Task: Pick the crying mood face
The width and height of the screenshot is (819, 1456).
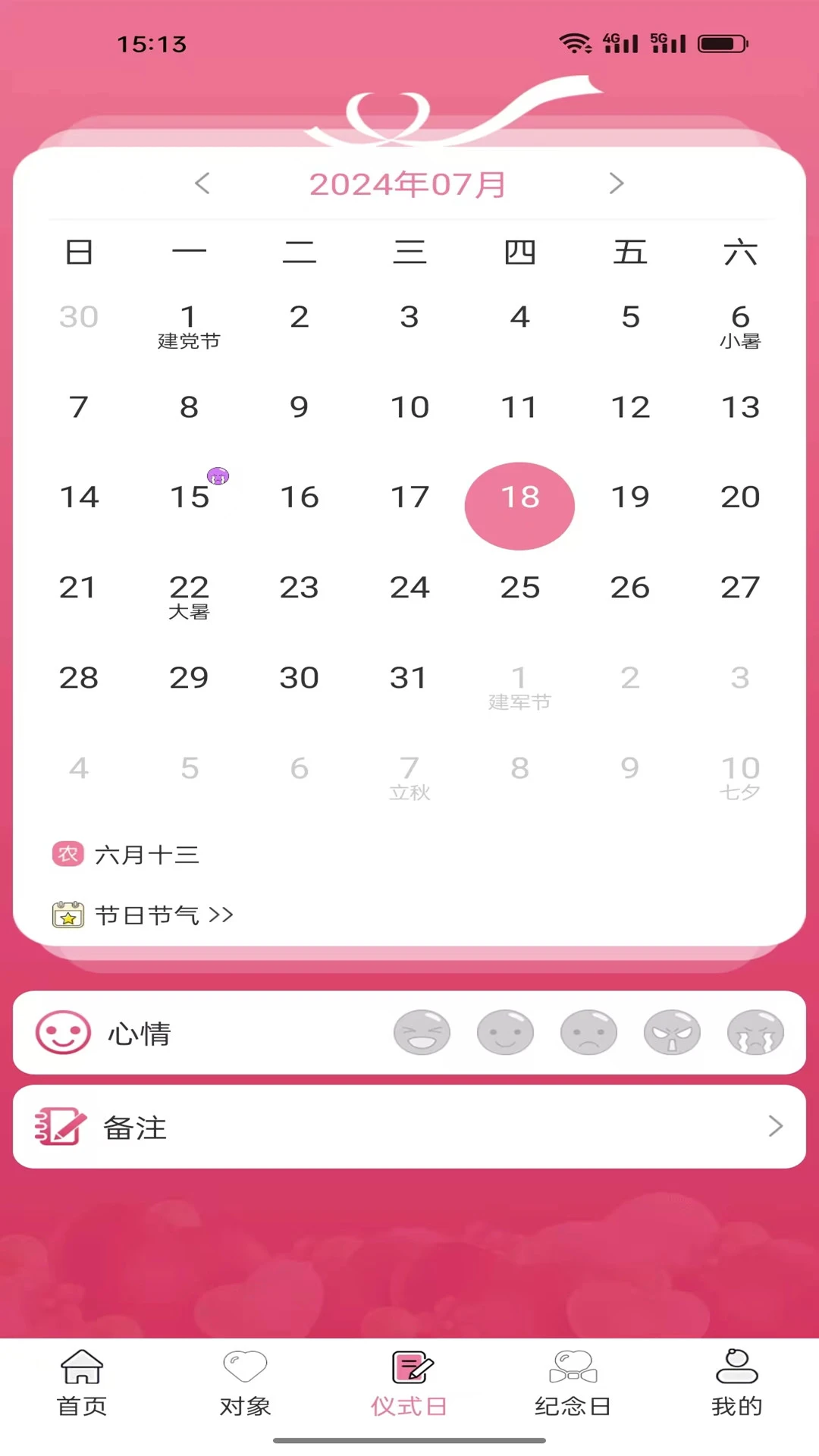Action: click(755, 1033)
